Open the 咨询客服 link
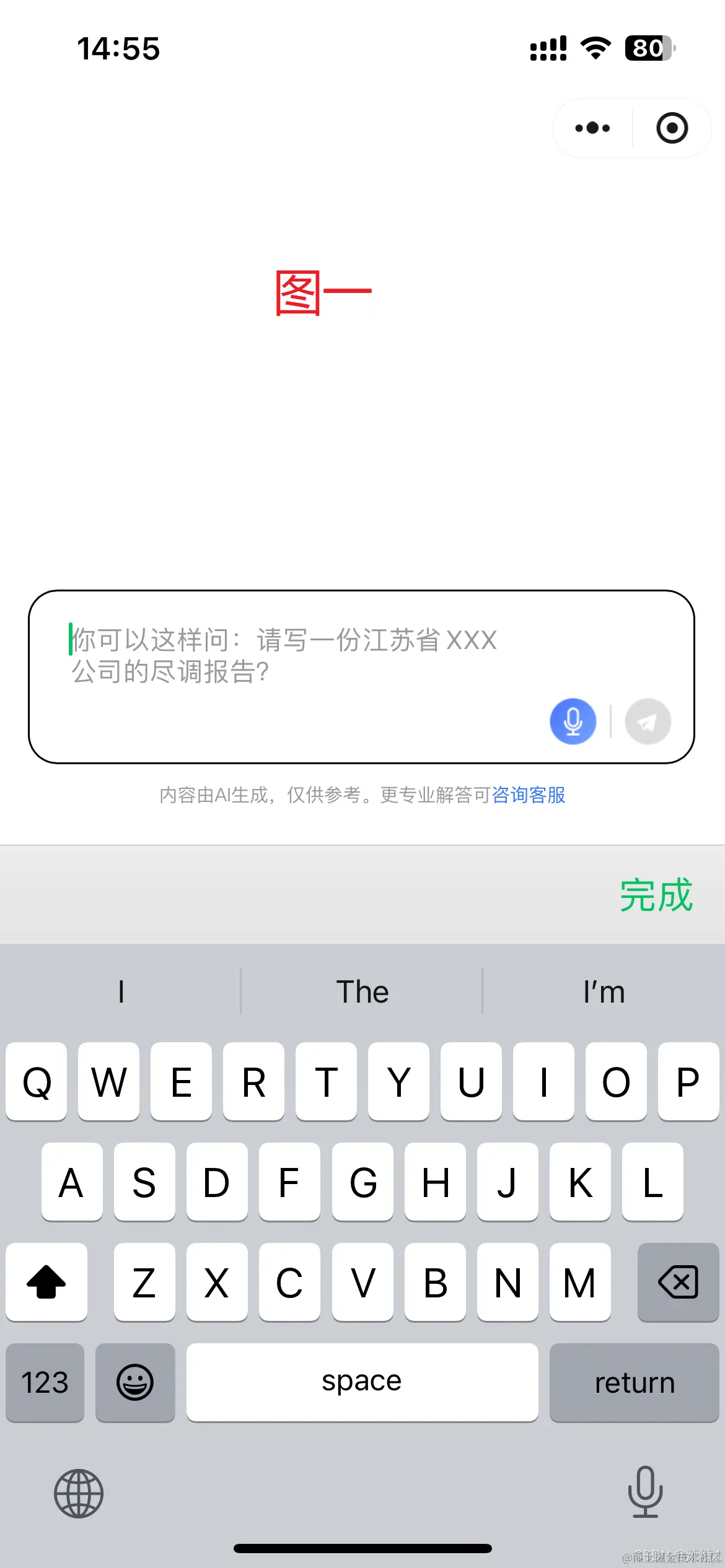 [529, 795]
